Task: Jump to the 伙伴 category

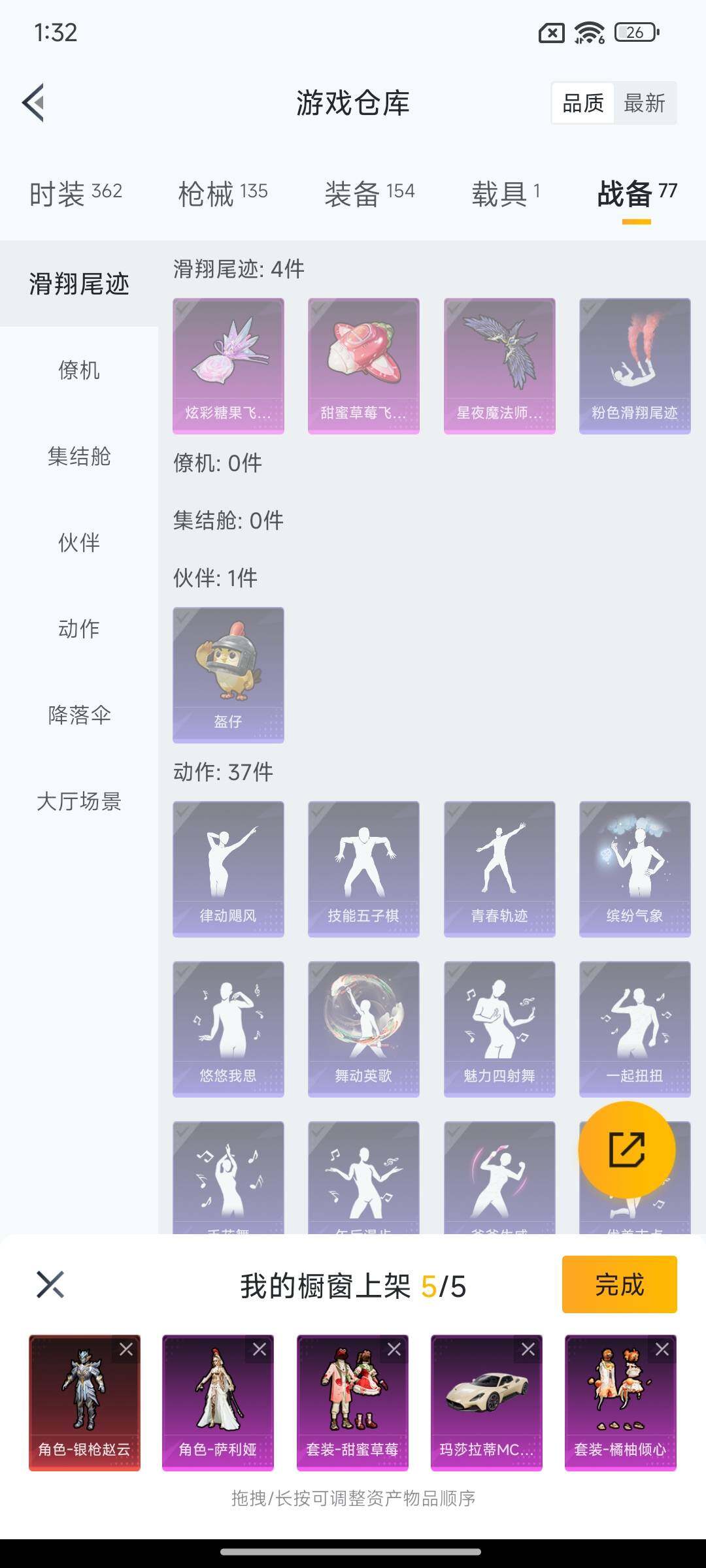Action: pos(79,542)
